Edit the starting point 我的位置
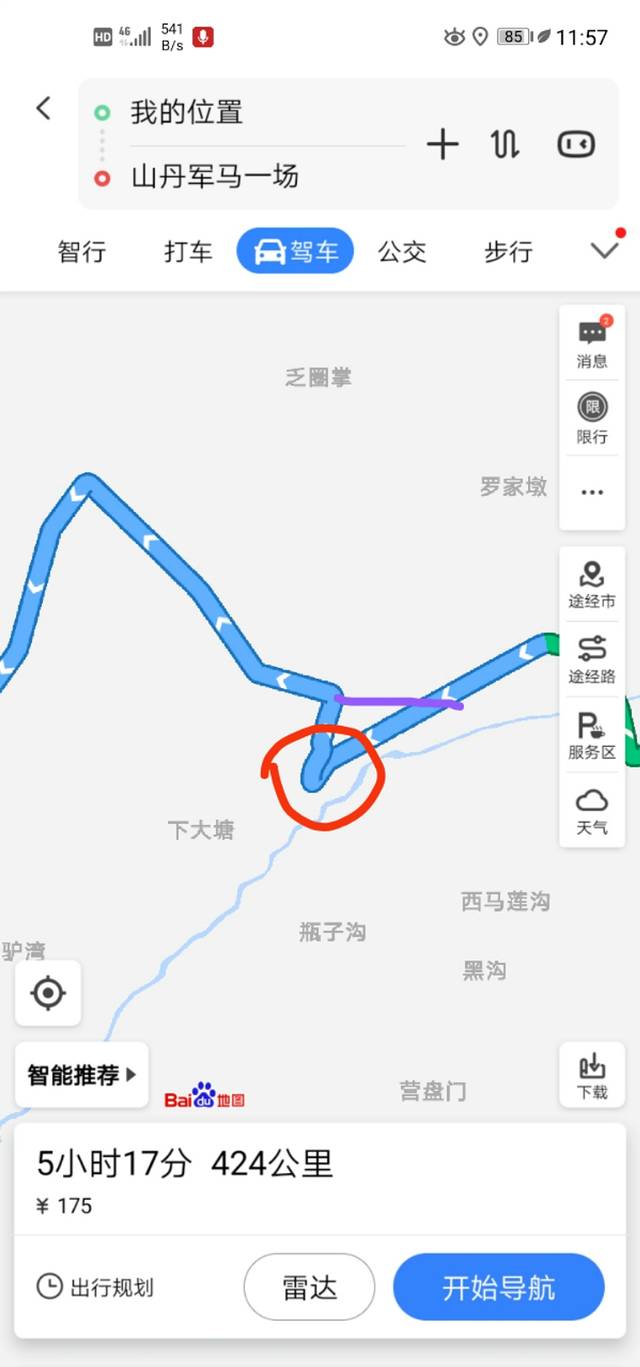 click(x=187, y=112)
